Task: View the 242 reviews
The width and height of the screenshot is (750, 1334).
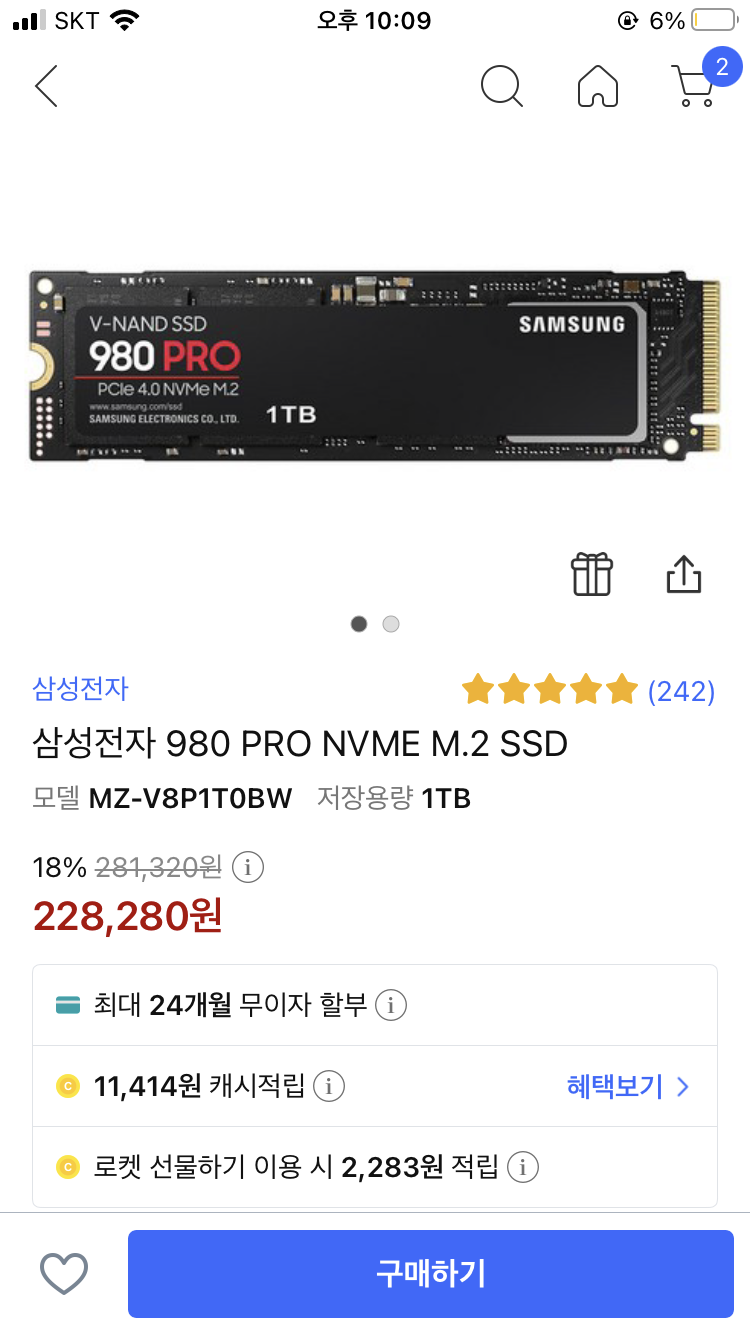Action: pos(681,690)
